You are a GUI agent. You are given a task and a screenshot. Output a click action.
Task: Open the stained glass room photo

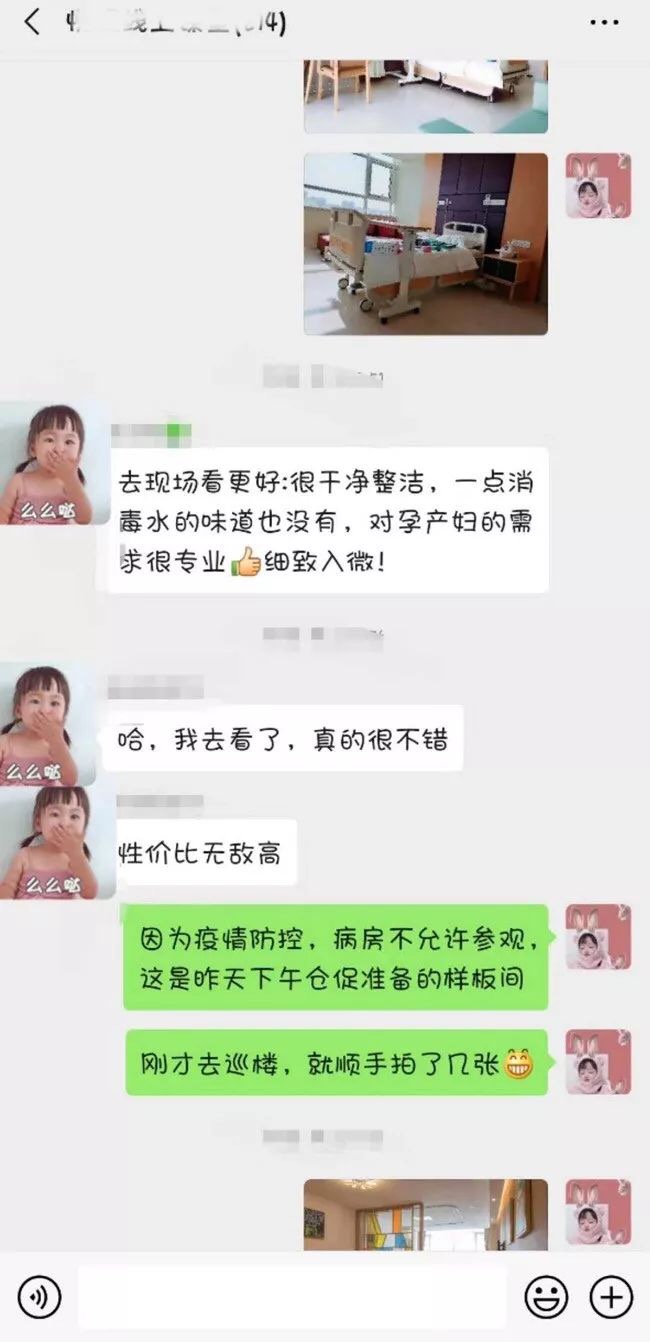[425, 1214]
